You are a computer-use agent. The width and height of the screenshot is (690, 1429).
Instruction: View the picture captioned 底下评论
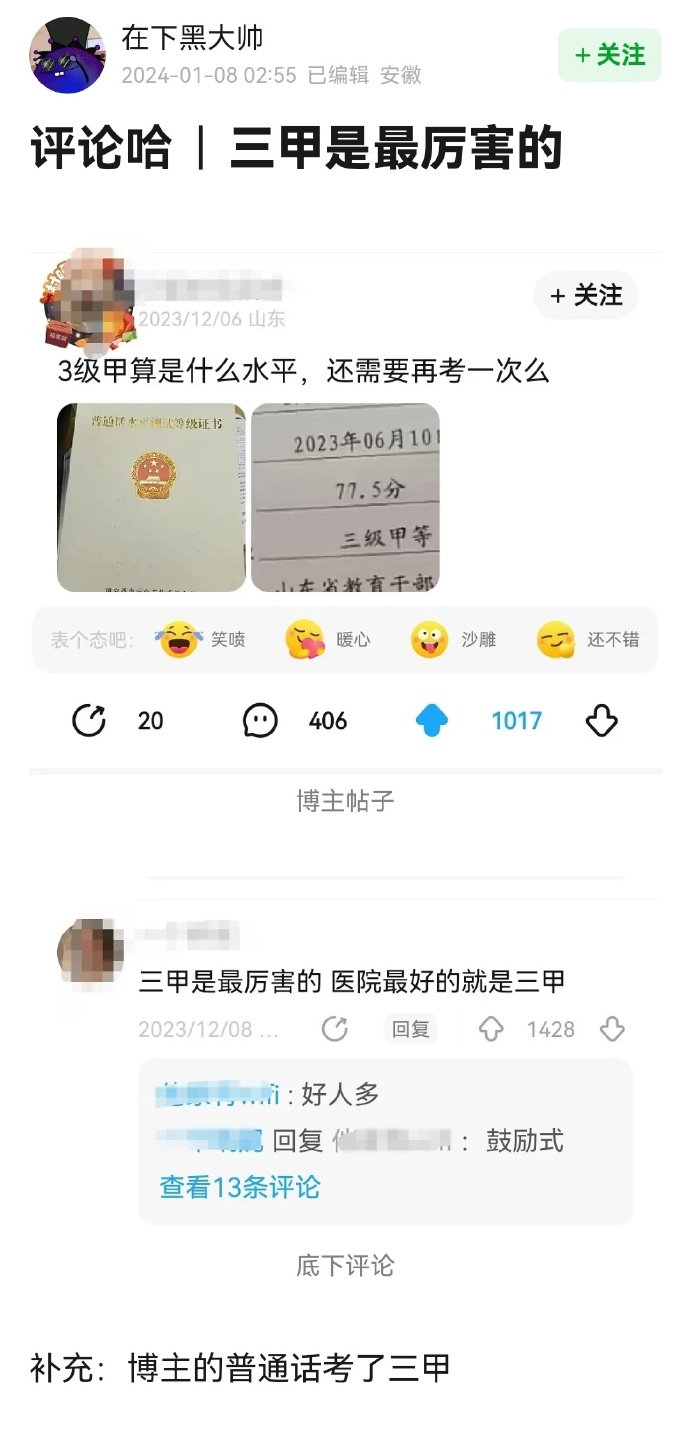click(x=345, y=1060)
